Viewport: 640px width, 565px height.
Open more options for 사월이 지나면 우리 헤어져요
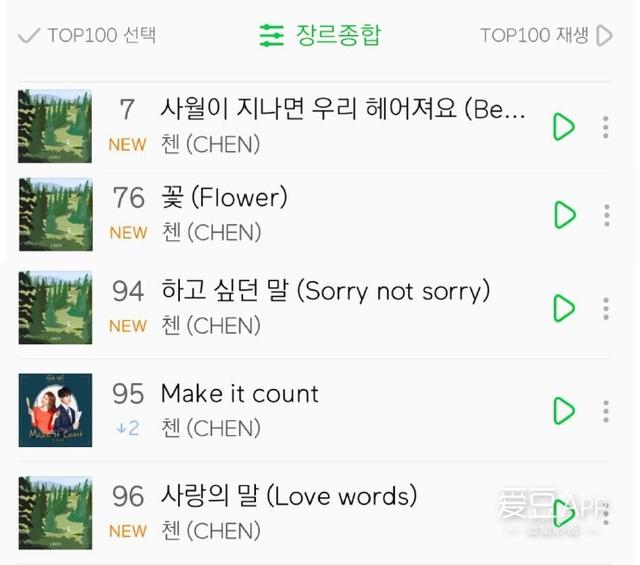606,127
